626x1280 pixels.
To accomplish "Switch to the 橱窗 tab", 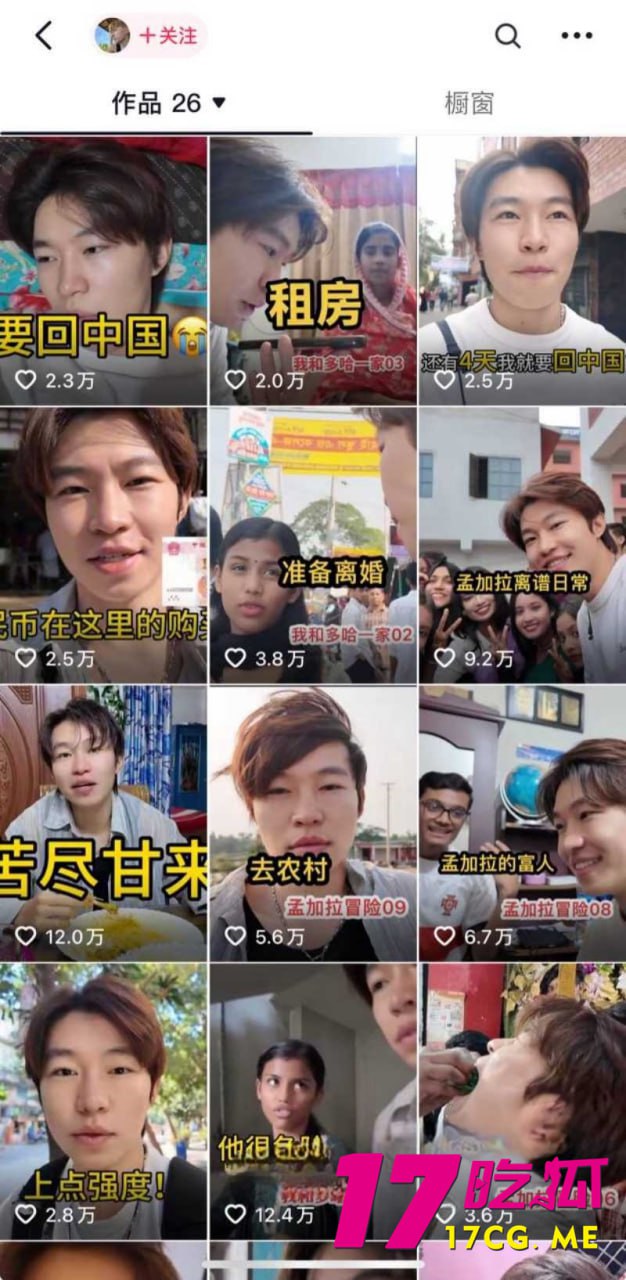I will [x=469, y=102].
